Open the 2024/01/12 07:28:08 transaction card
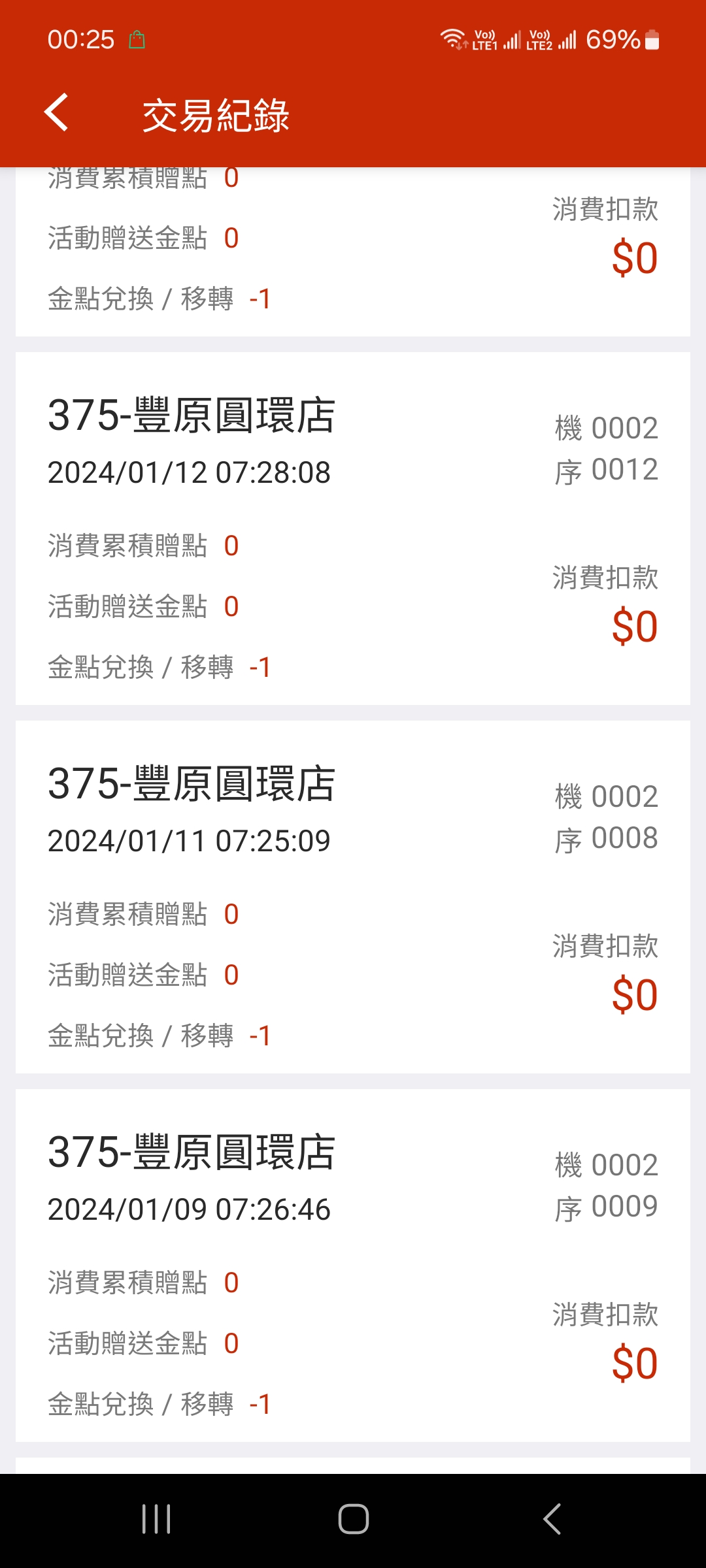706x1568 pixels. click(353, 529)
